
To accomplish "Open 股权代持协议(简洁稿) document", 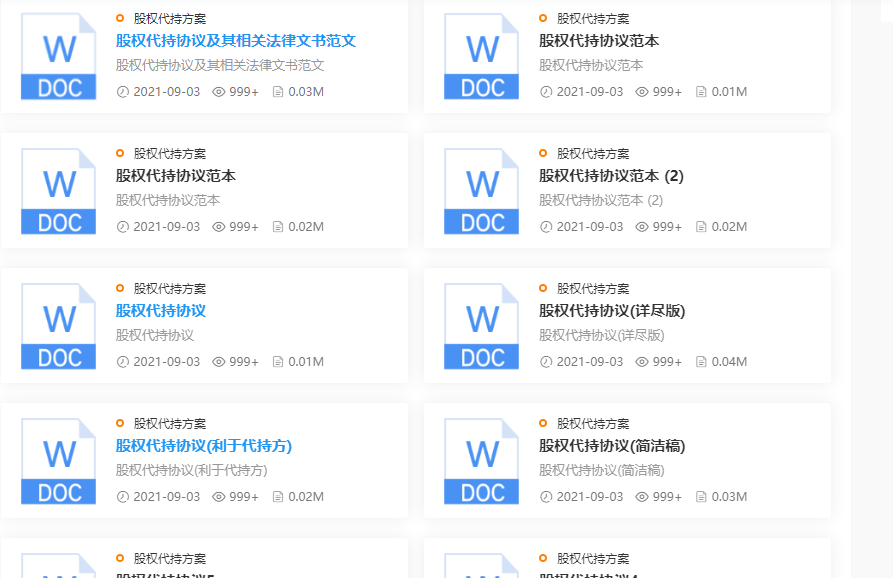I will [611, 446].
